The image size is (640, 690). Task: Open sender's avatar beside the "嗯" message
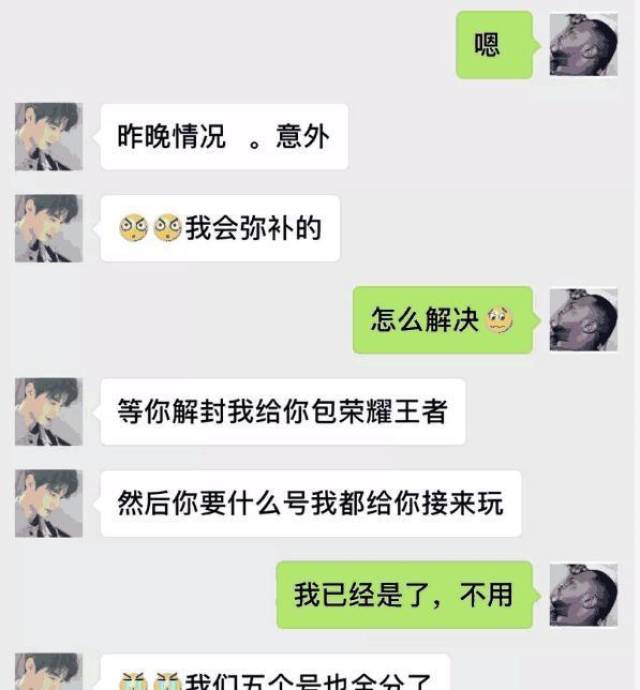(584, 45)
